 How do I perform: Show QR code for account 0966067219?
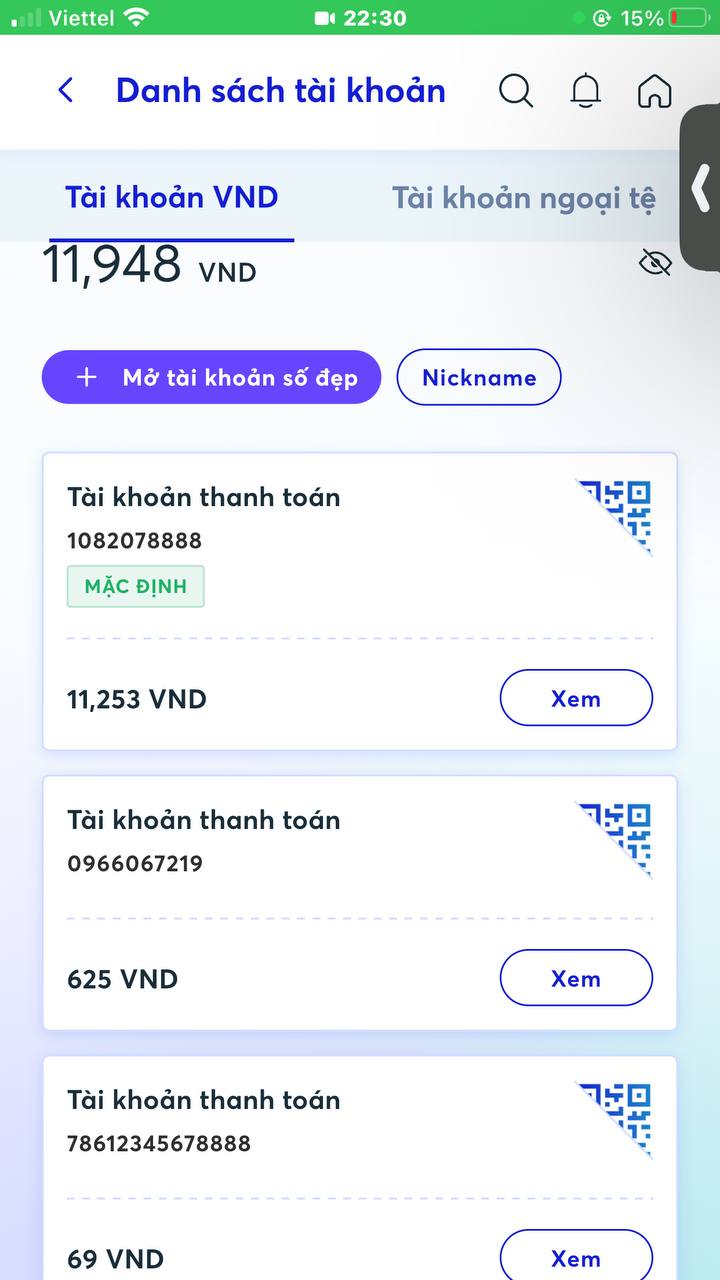(615, 840)
